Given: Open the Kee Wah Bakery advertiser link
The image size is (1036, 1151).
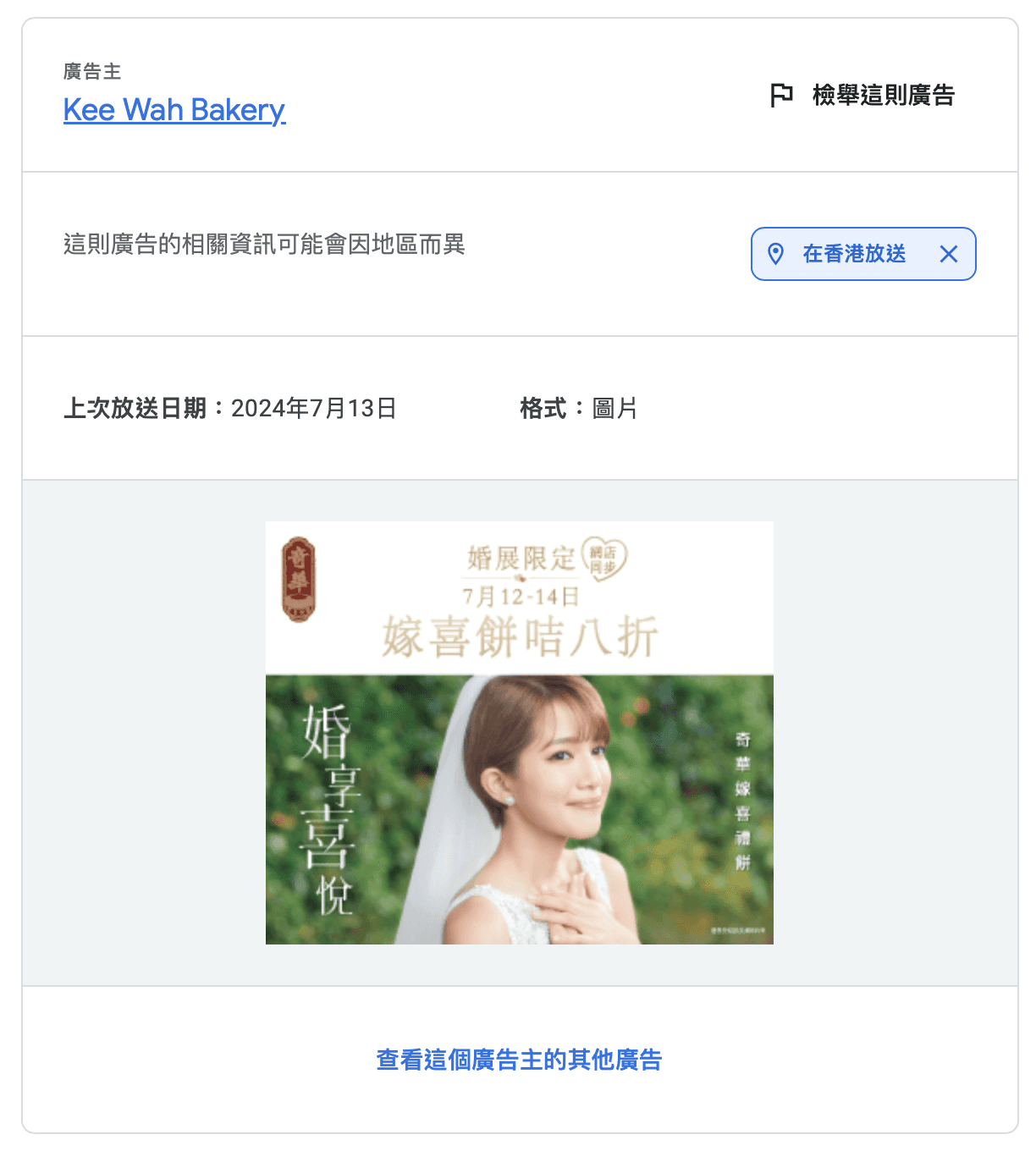Looking at the screenshot, I should [x=174, y=110].
